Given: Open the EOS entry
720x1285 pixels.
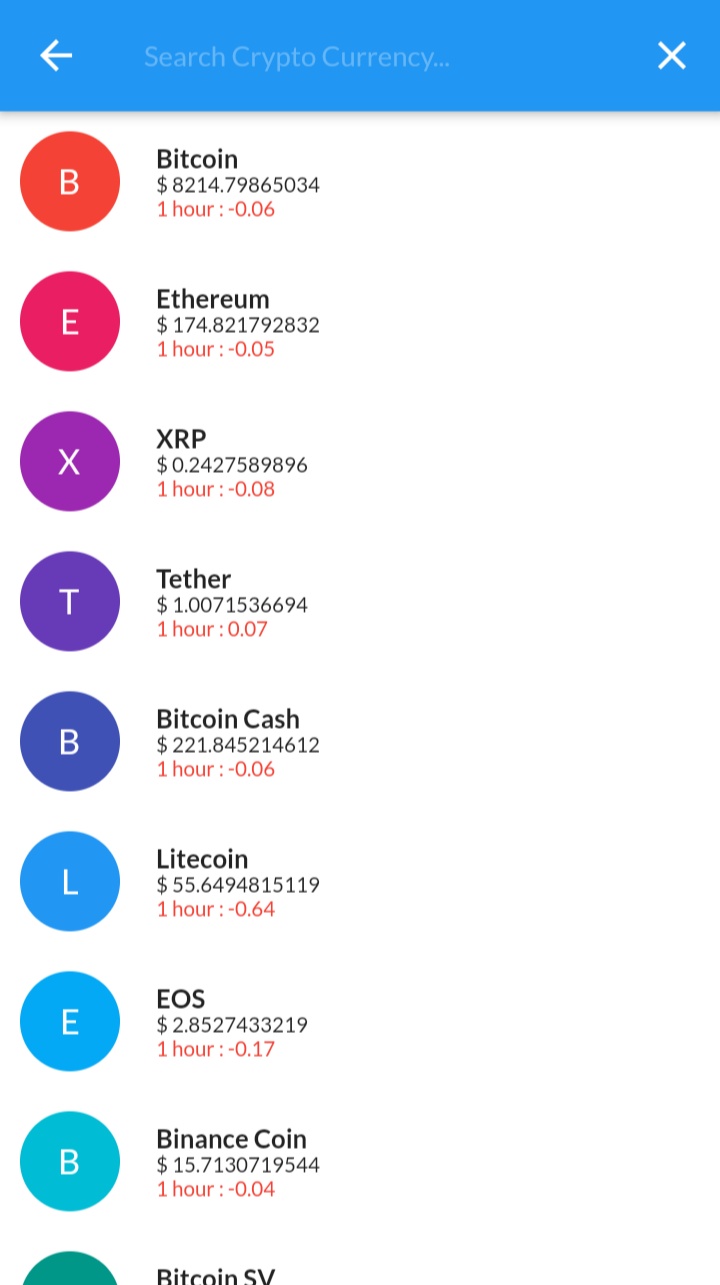Looking at the screenshot, I should pos(360,1022).
